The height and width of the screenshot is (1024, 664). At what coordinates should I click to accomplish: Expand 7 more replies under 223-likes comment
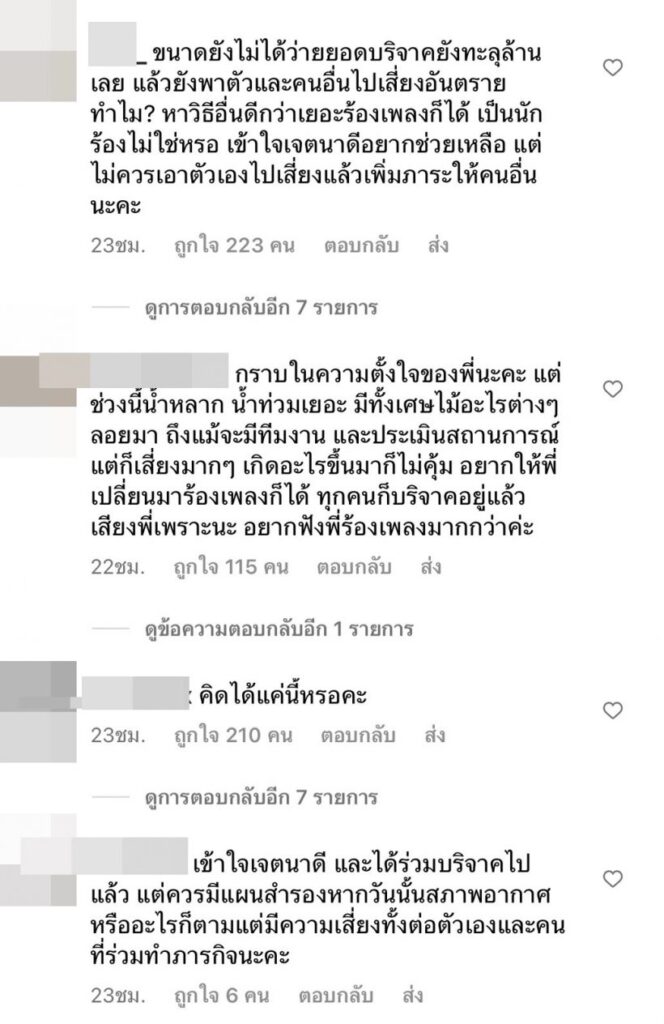(260, 308)
